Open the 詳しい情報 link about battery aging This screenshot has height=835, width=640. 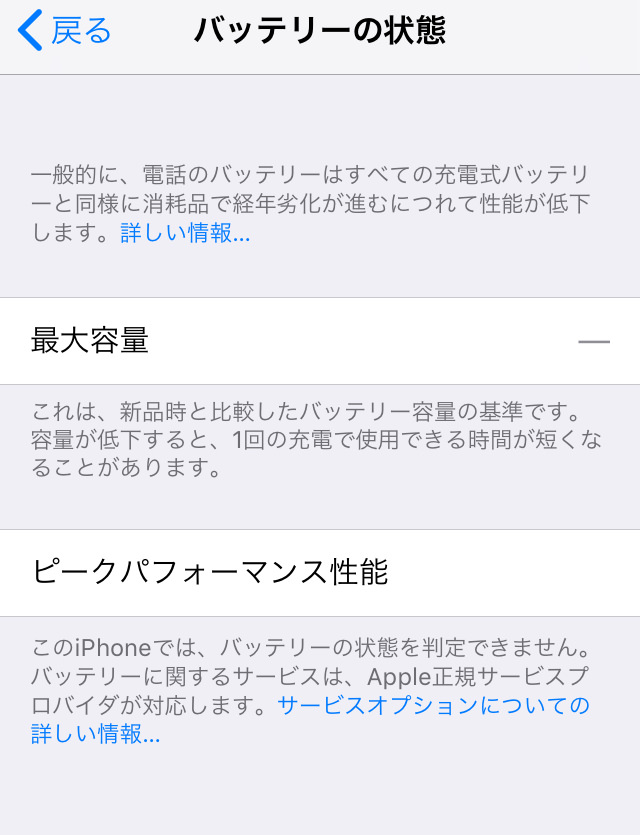(185, 234)
